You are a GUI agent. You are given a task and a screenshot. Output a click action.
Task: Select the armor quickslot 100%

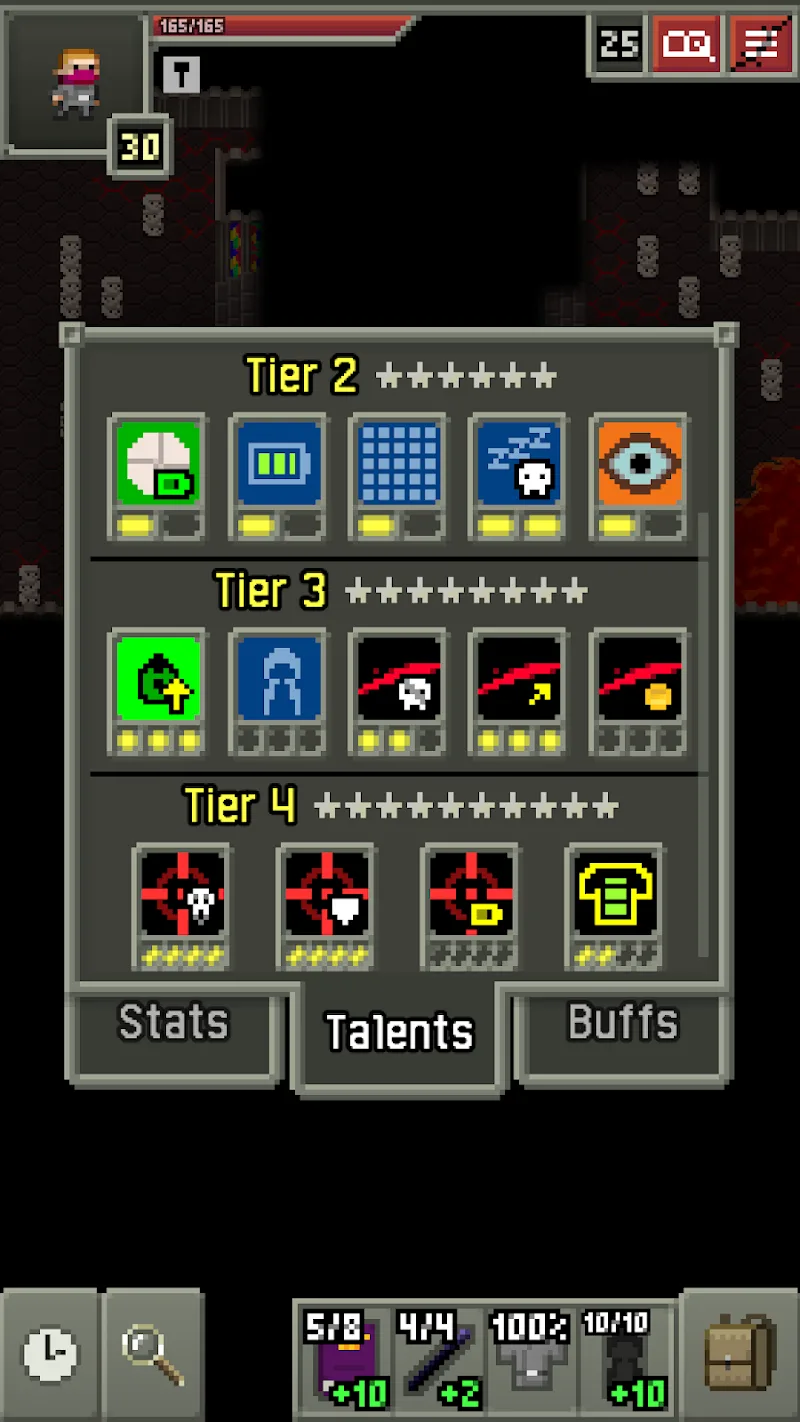[531, 1355]
